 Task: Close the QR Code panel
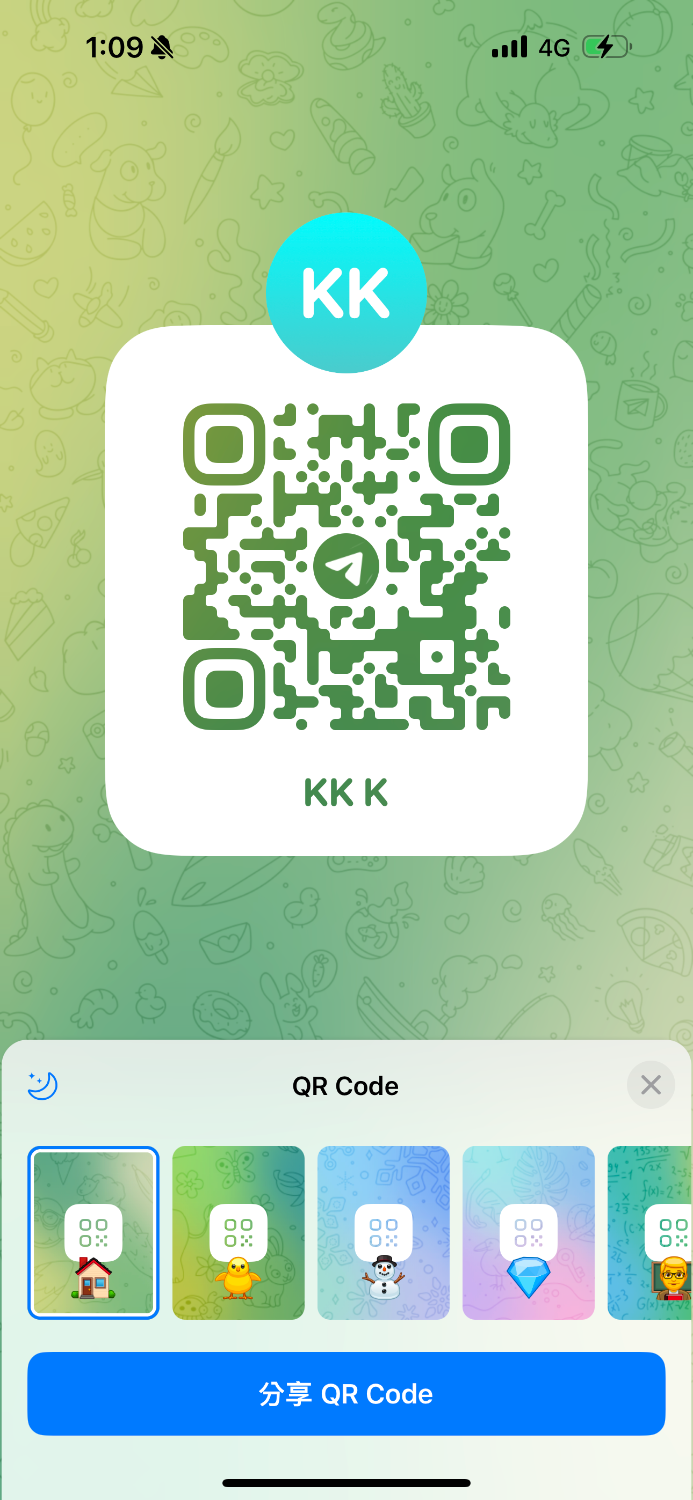(x=651, y=1085)
